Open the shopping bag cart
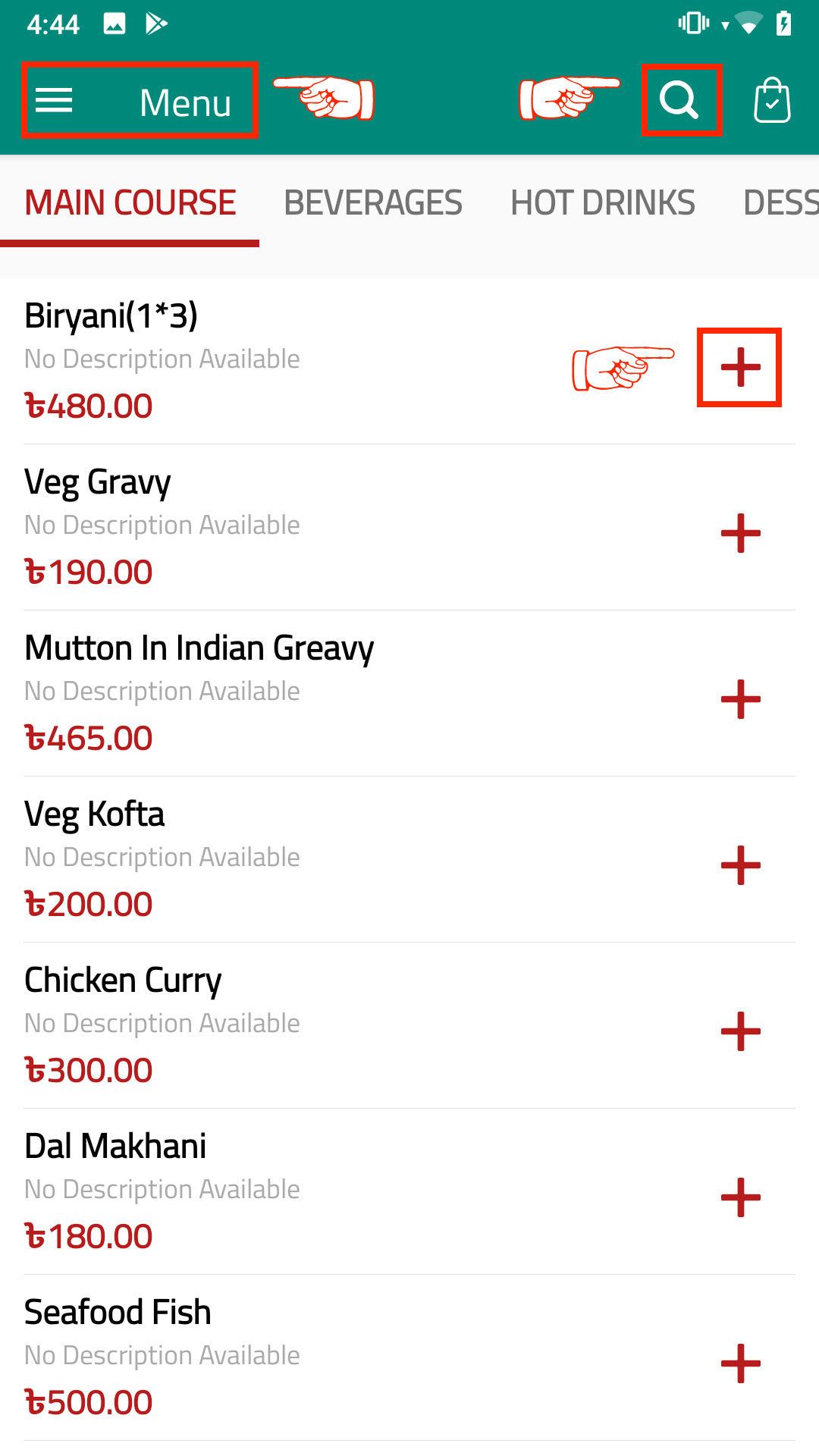The width and height of the screenshot is (819, 1456). [772, 100]
